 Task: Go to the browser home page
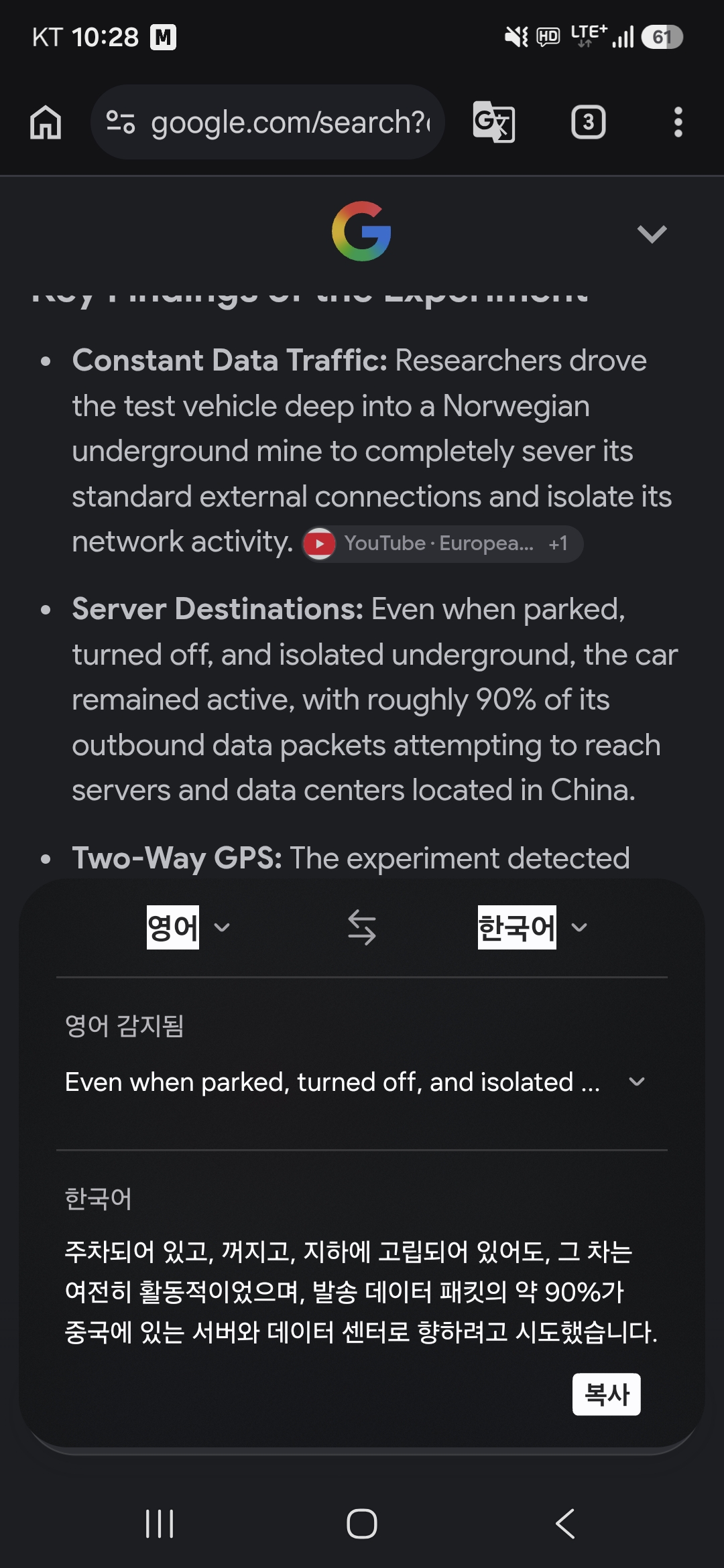point(46,123)
